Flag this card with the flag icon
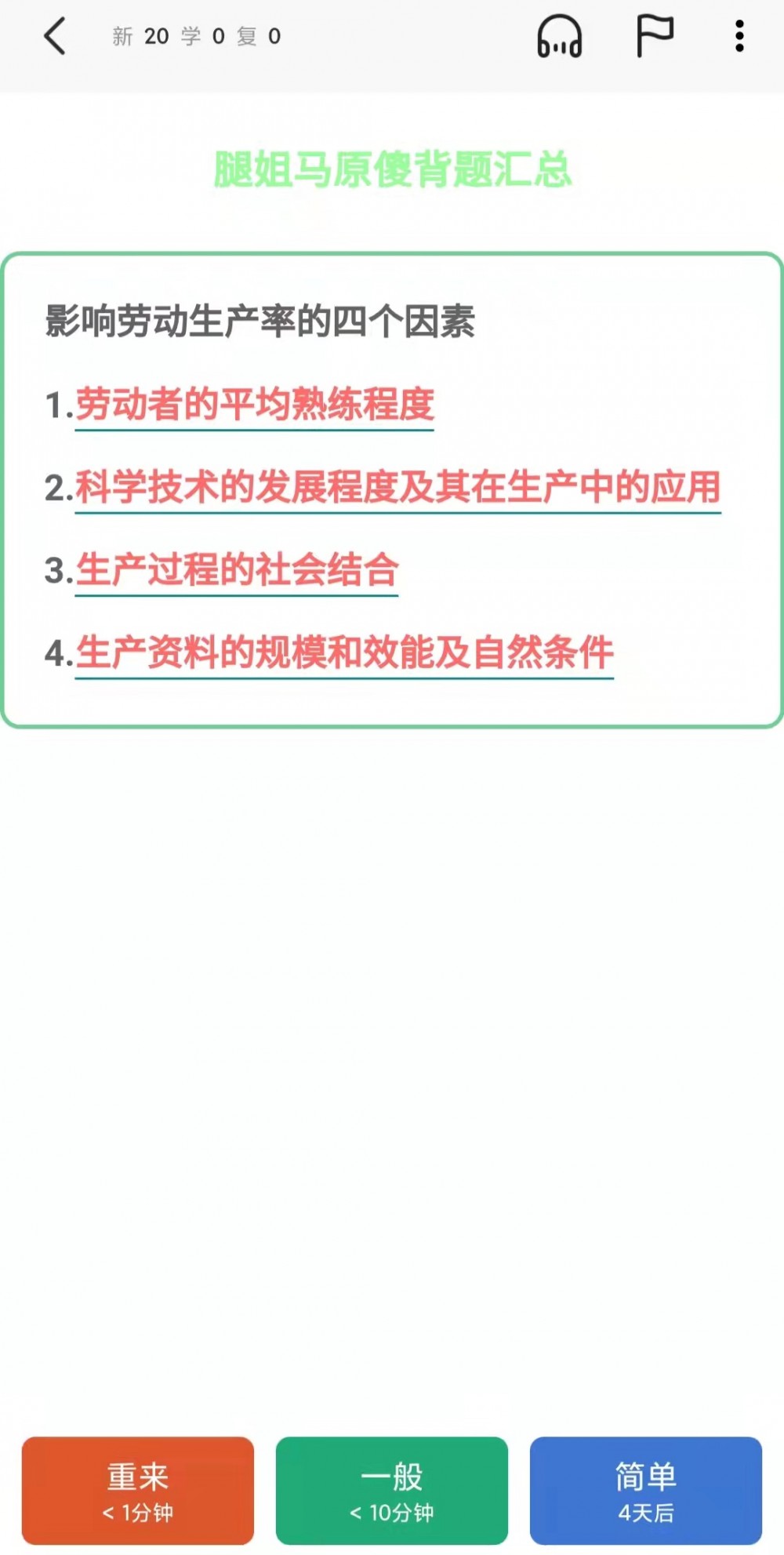The height and width of the screenshot is (1555, 784). click(654, 37)
